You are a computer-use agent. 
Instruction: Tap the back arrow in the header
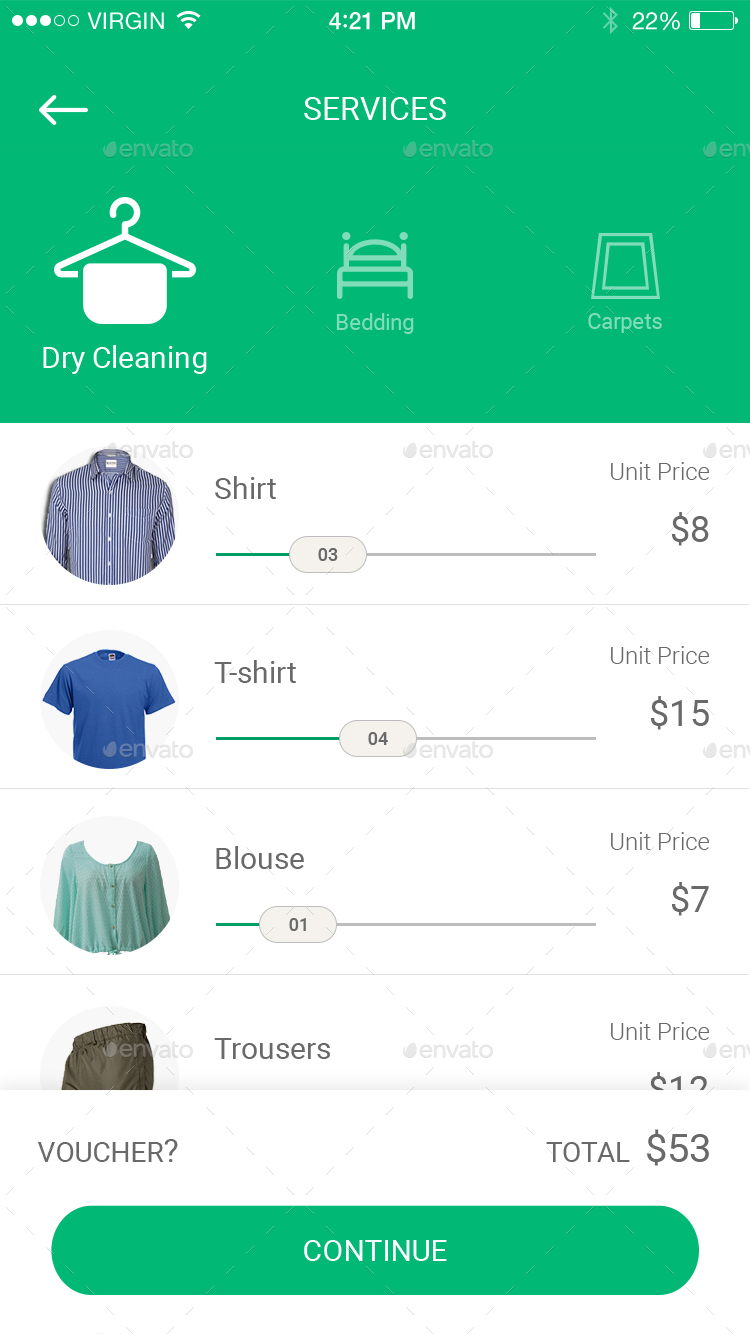[x=62, y=109]
